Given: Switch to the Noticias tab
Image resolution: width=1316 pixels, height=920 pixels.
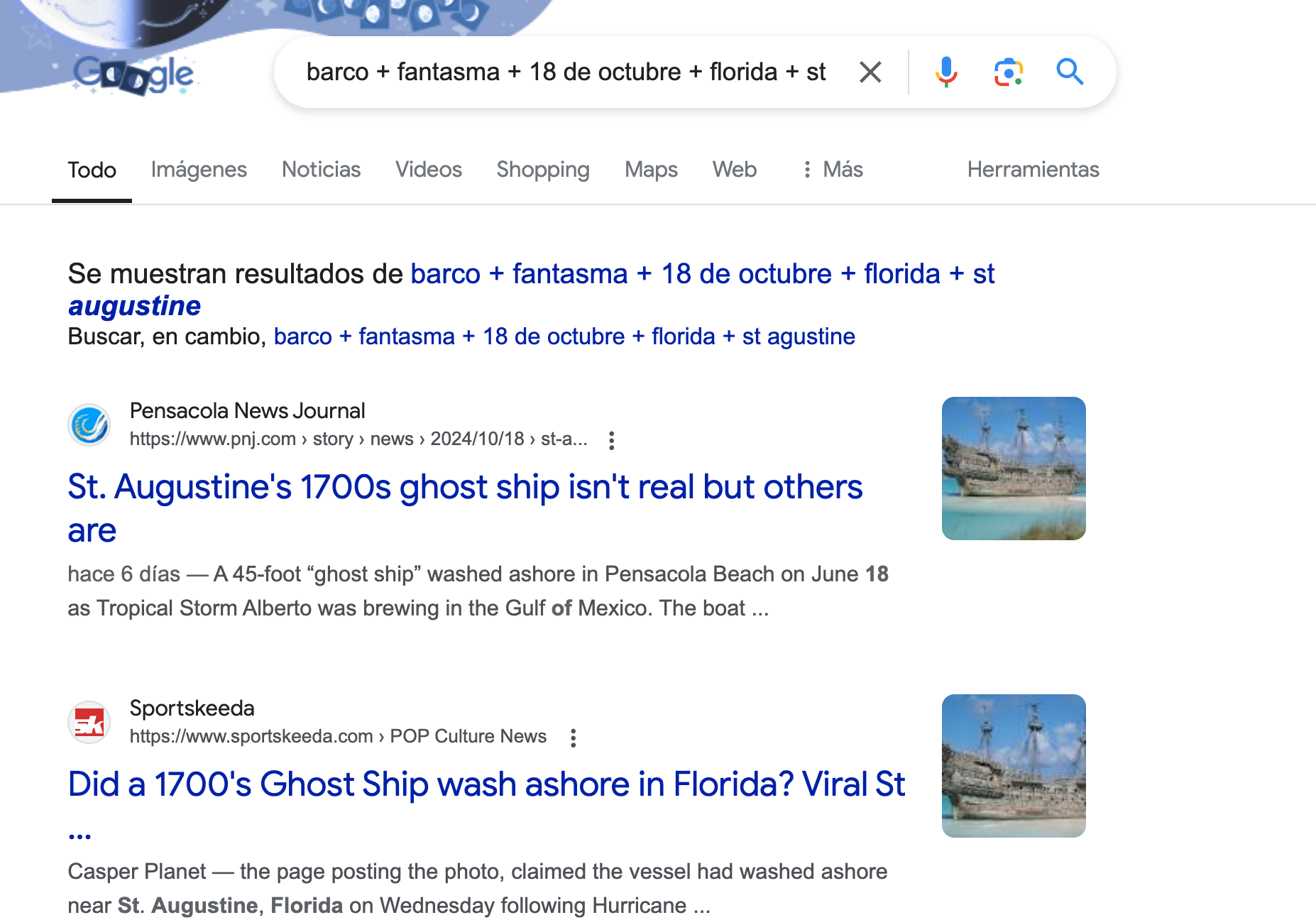Looking at the screenshot, I should click(321, 170).
